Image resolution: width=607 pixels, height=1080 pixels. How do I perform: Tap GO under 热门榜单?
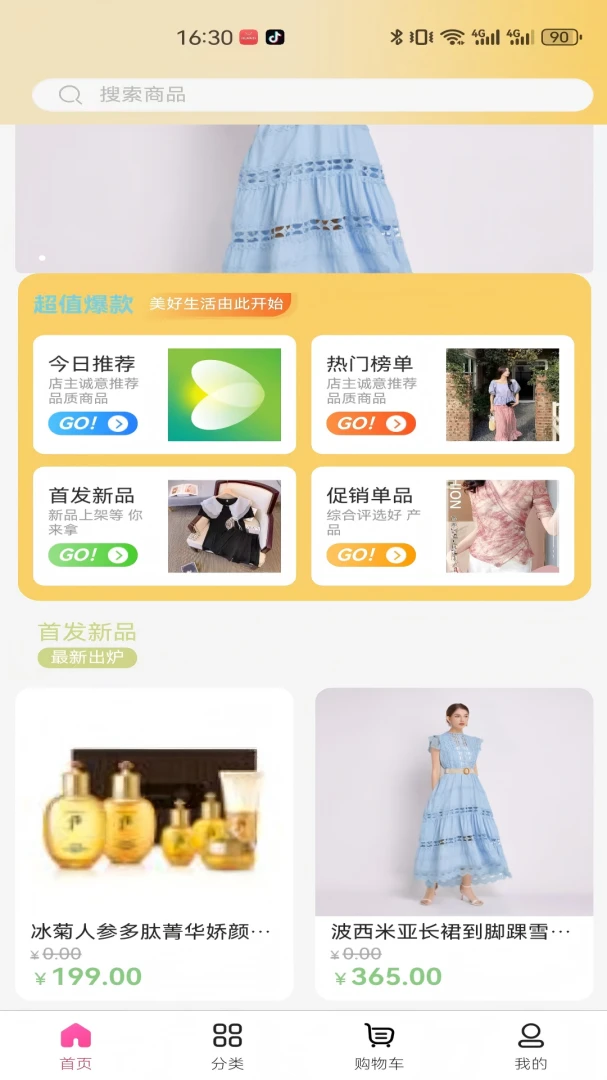(x=371, y=423)
